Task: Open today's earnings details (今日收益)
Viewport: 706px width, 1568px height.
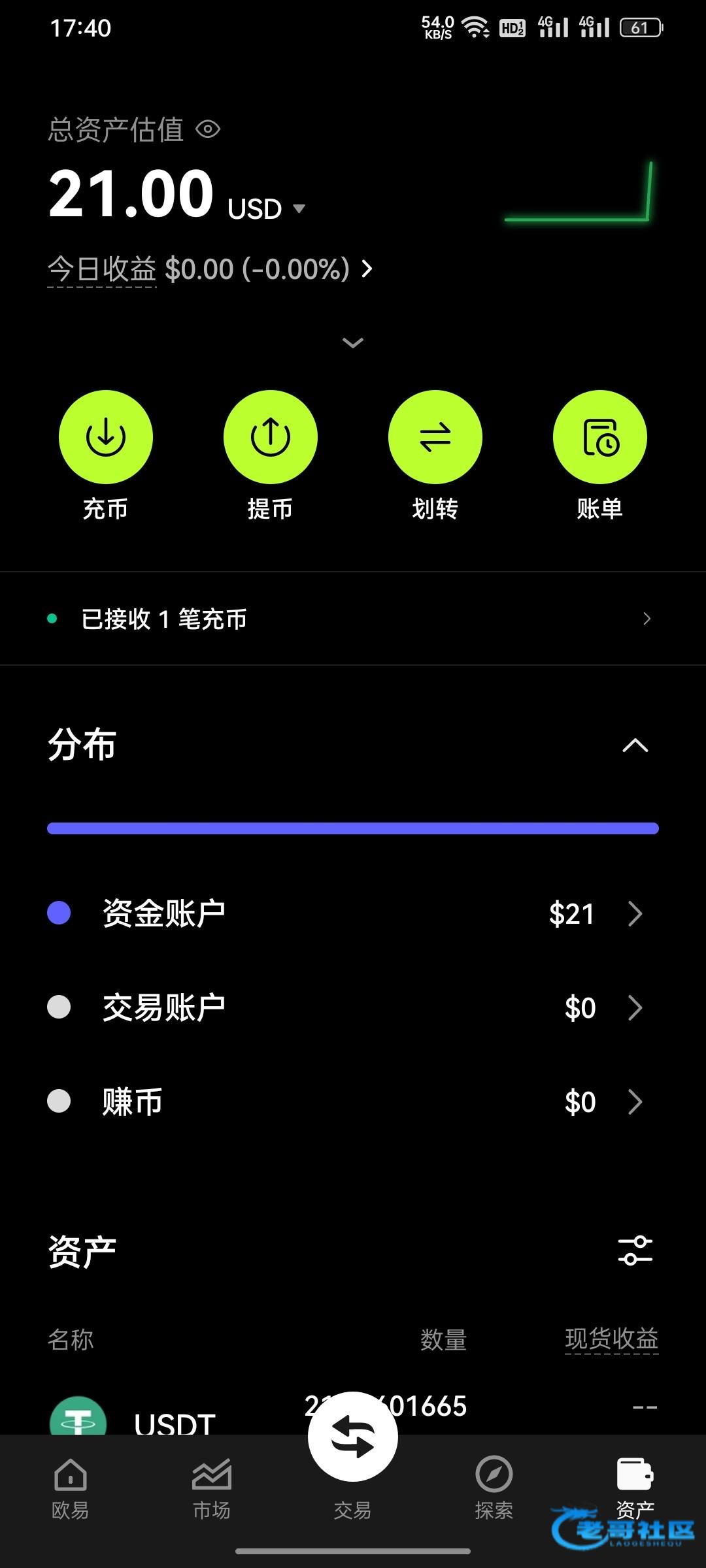Action: [x=210, y=269]
